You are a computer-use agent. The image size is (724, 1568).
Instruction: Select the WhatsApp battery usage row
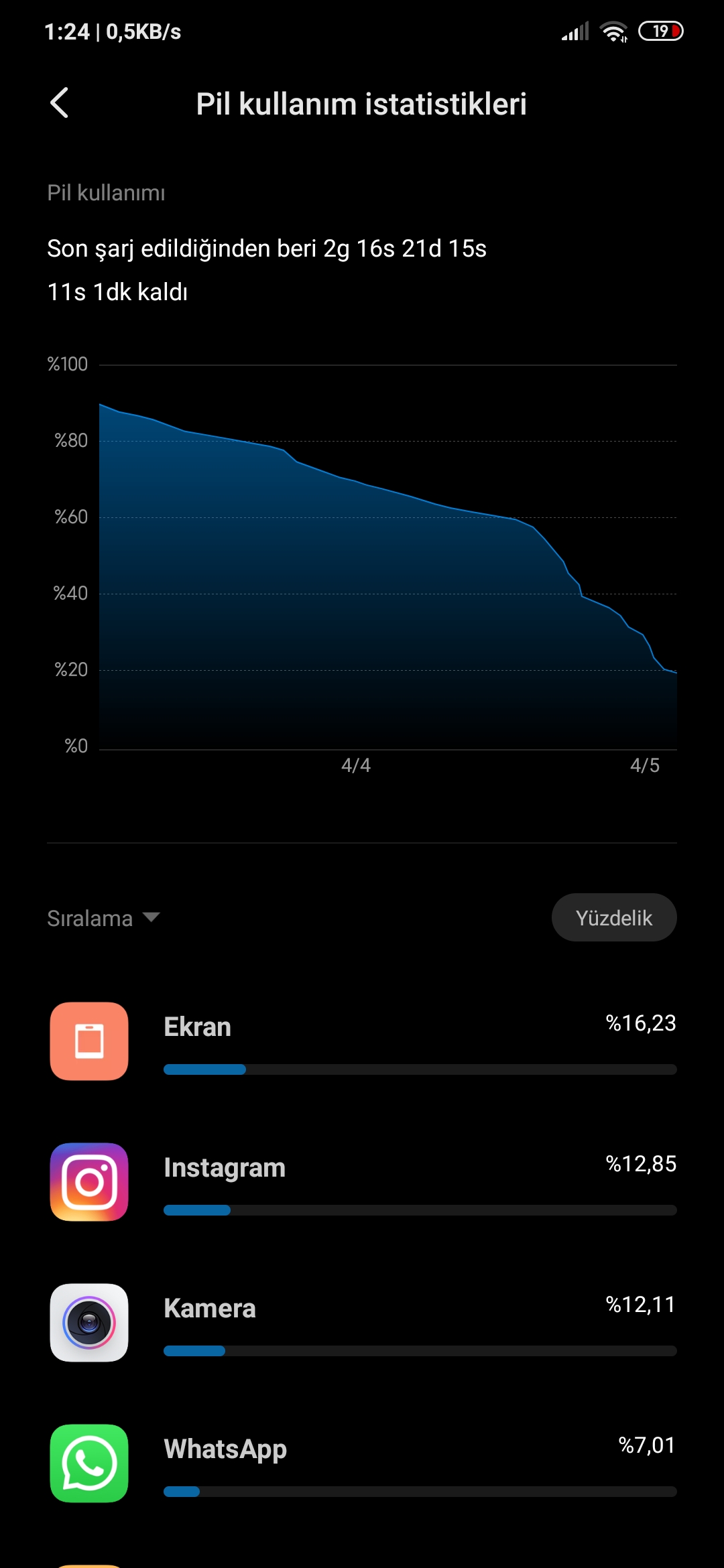coord(362,1463)
